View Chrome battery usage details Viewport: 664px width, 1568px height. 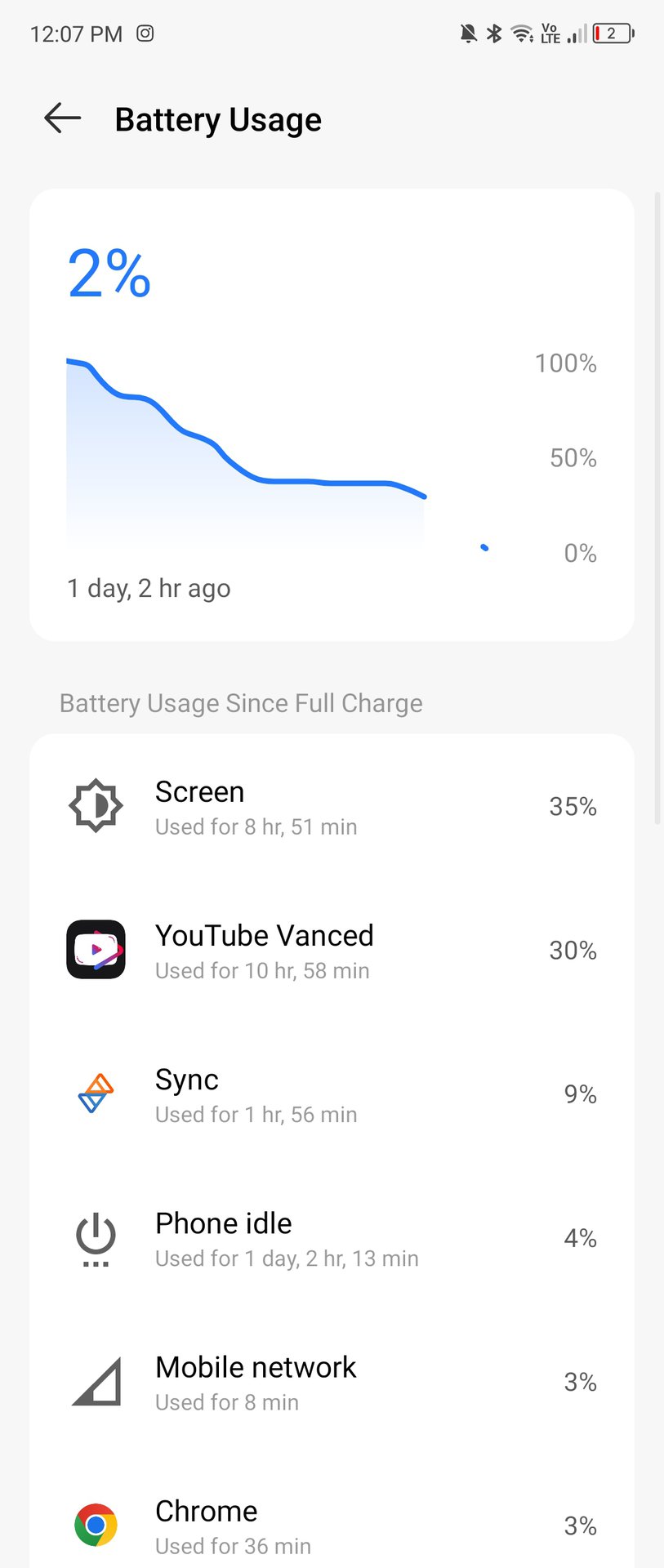point(332,1526)
